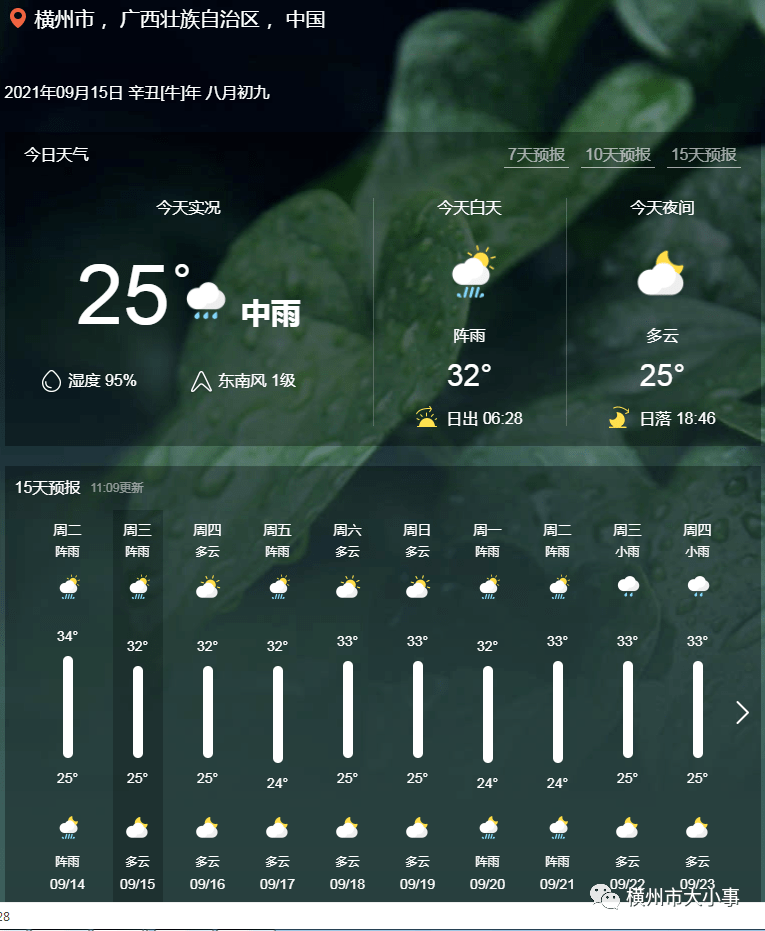Click the sunset icon next to 日落 18:46

point(619,417)
